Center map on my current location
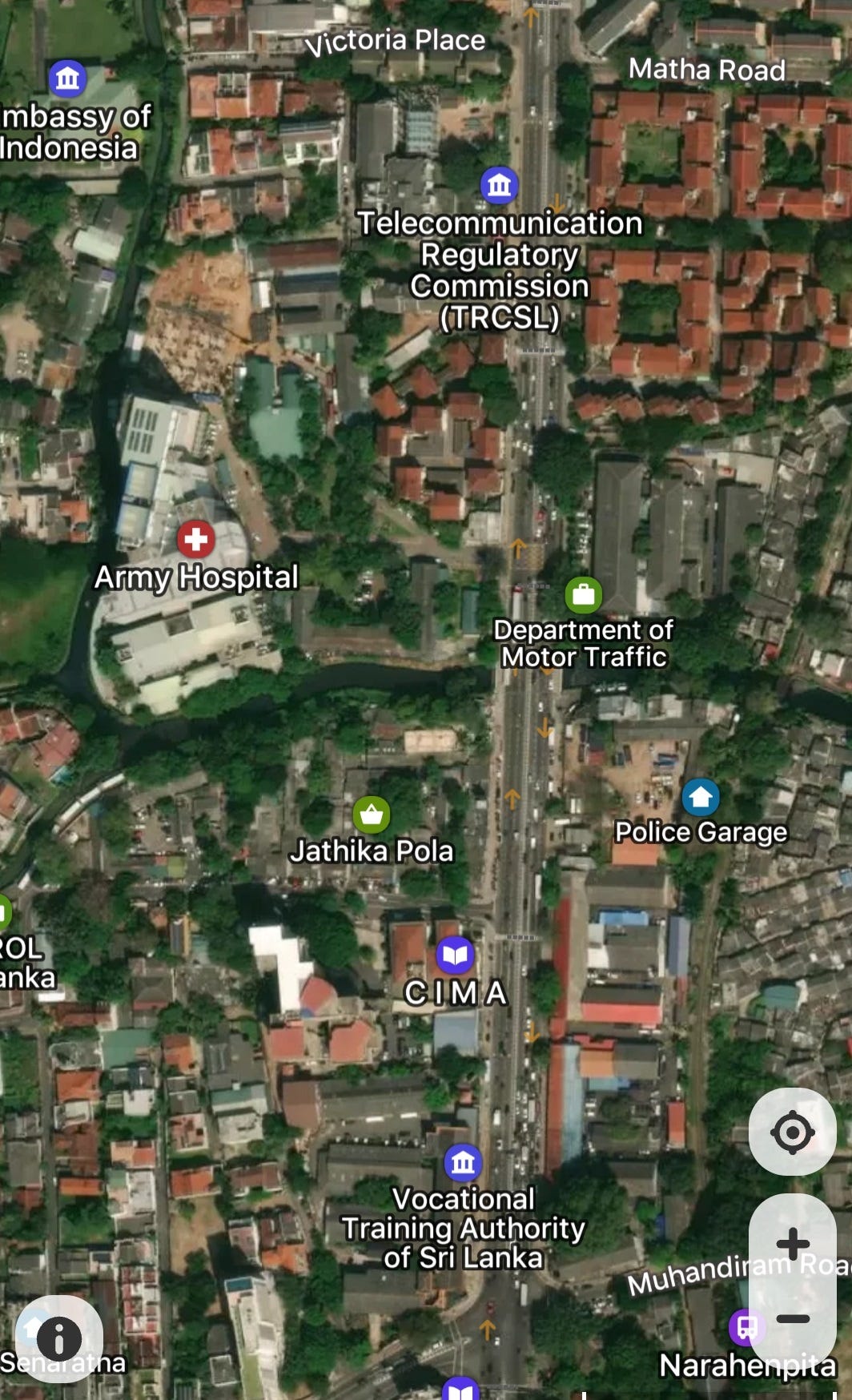Viewport: 852px width, 1400px height. tap(792, 1132)
